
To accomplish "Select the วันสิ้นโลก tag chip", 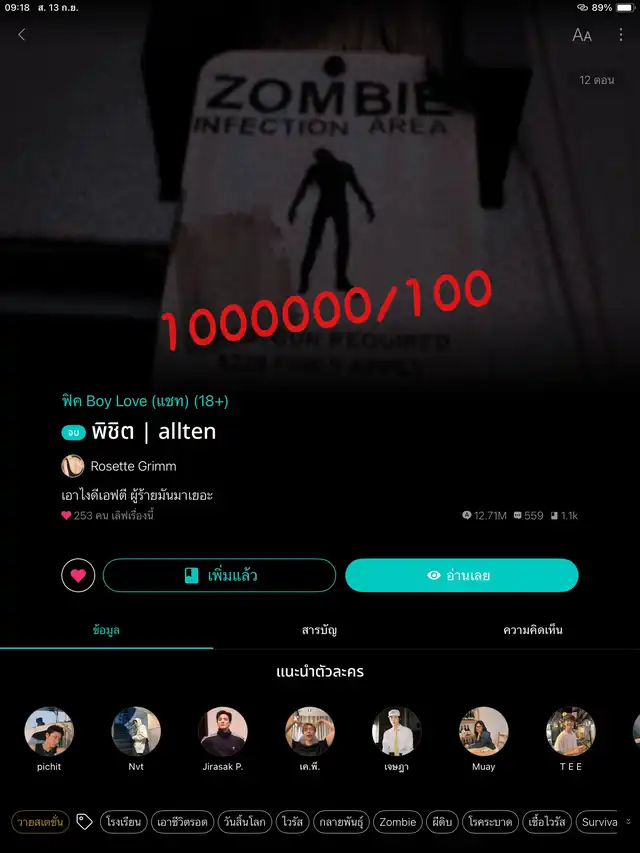I will (243, 822).
